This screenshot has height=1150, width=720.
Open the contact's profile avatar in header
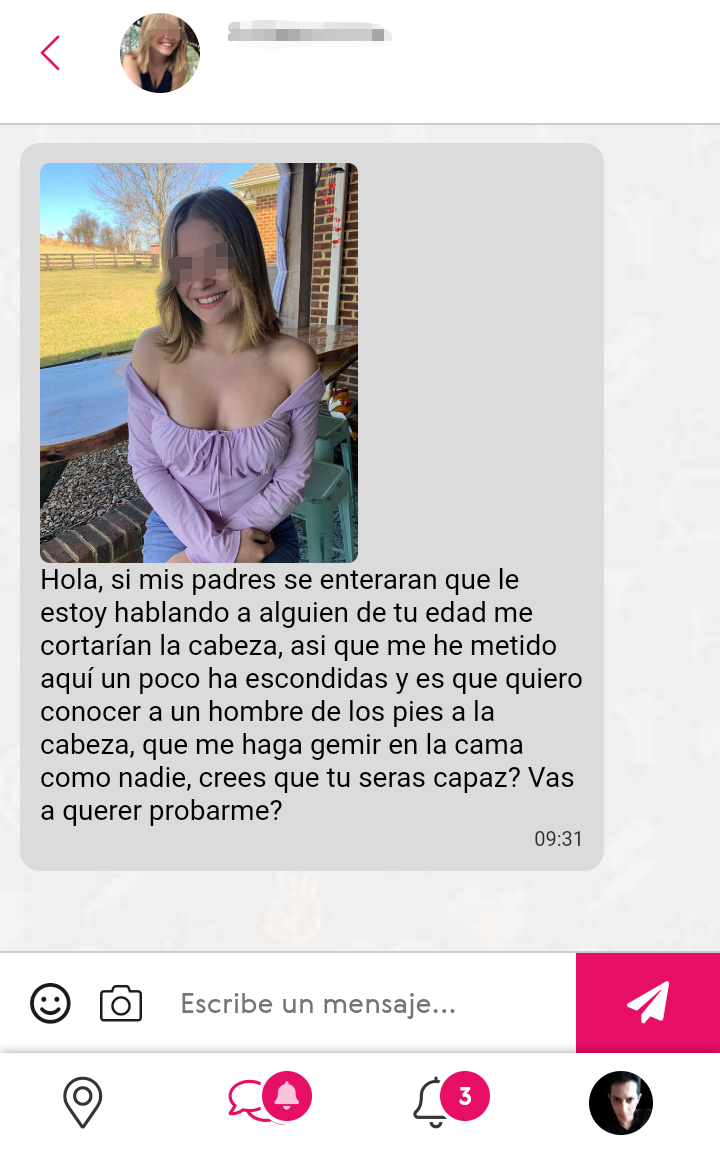click(160, 53)
